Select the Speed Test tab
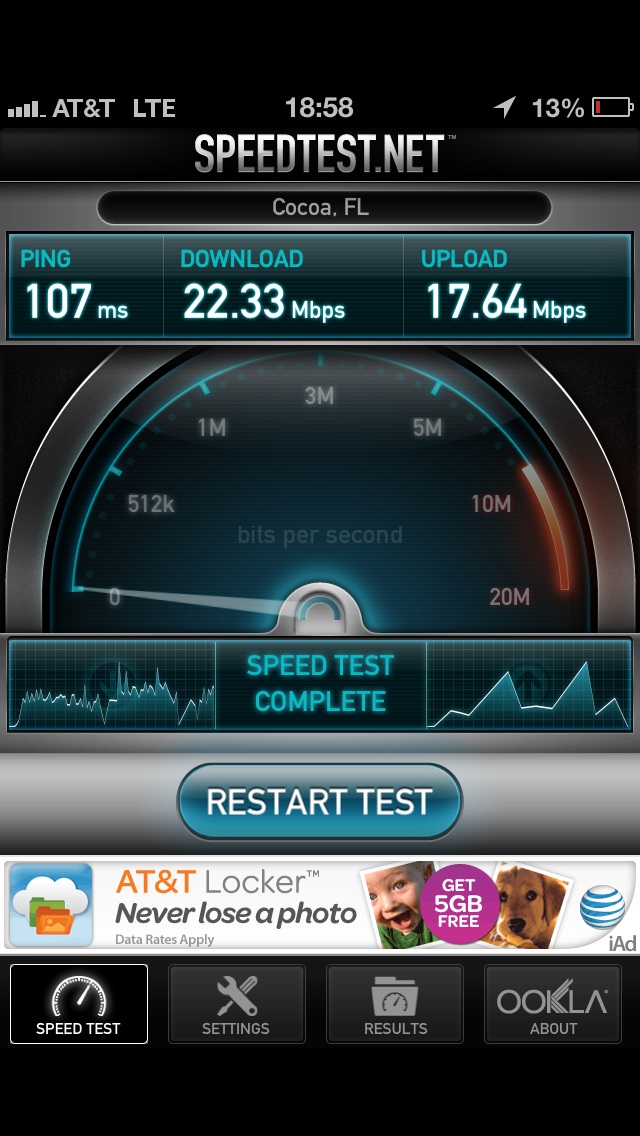 79,1003
